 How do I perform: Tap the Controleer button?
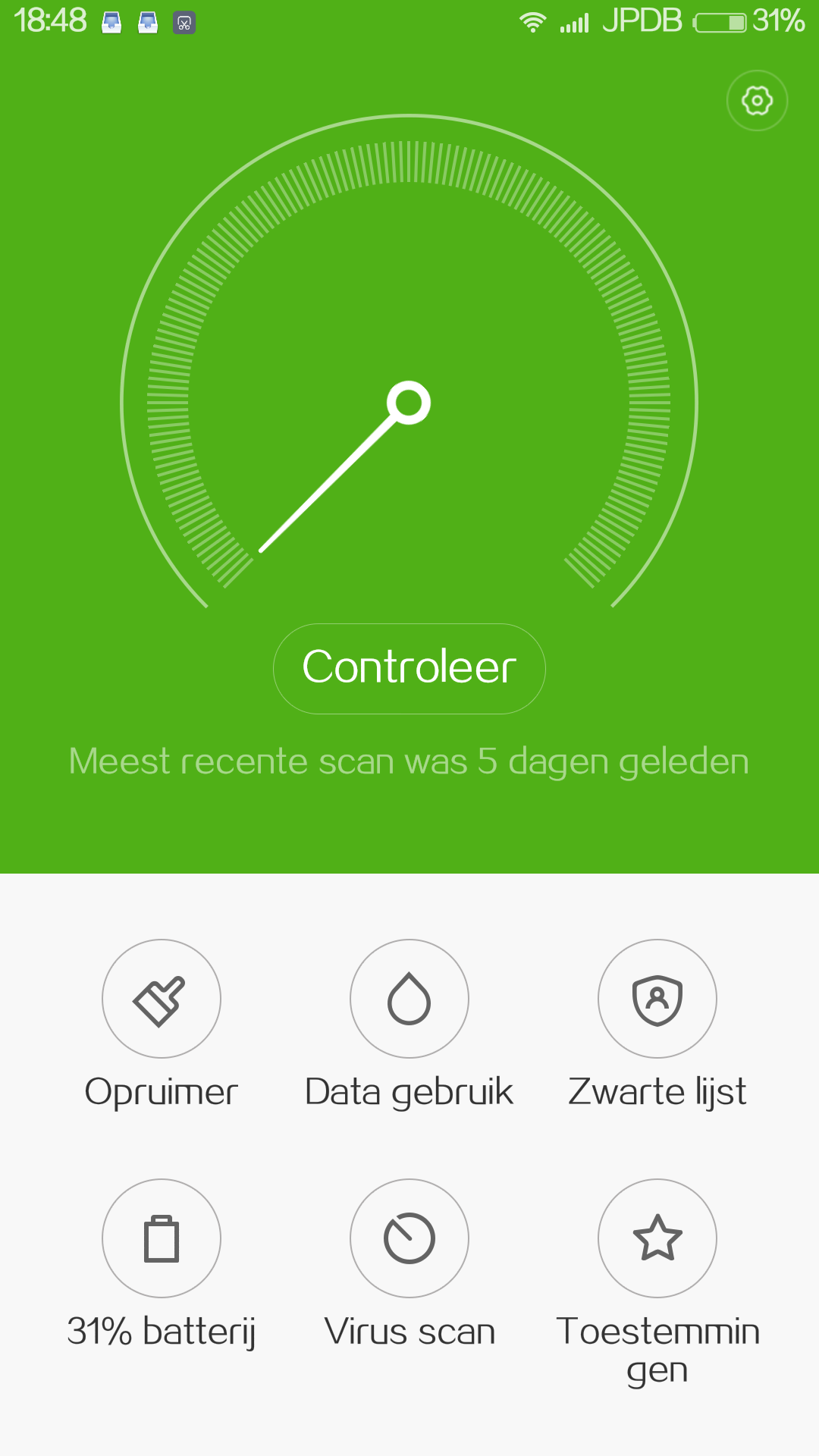tap(409, 668)
